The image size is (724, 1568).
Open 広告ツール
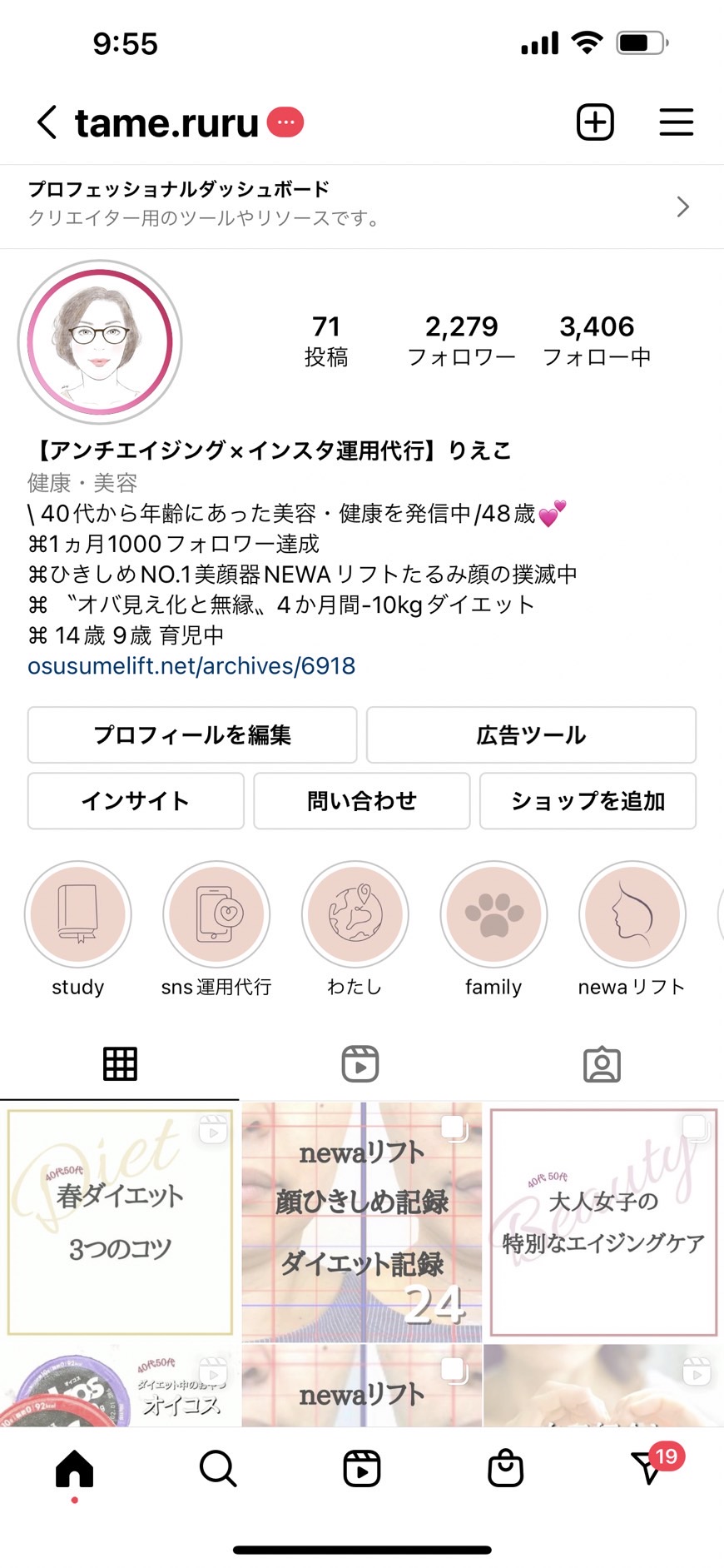click(x=531, y=734)
